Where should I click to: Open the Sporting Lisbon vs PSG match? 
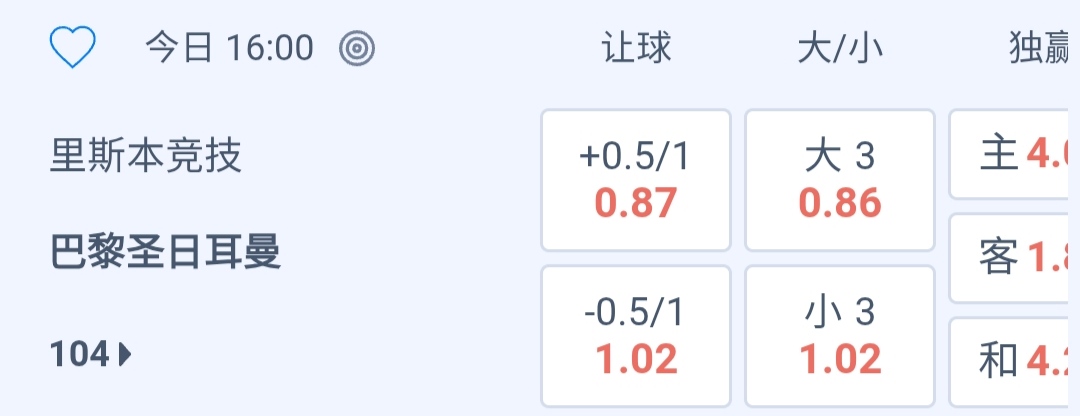coord(166,204)
